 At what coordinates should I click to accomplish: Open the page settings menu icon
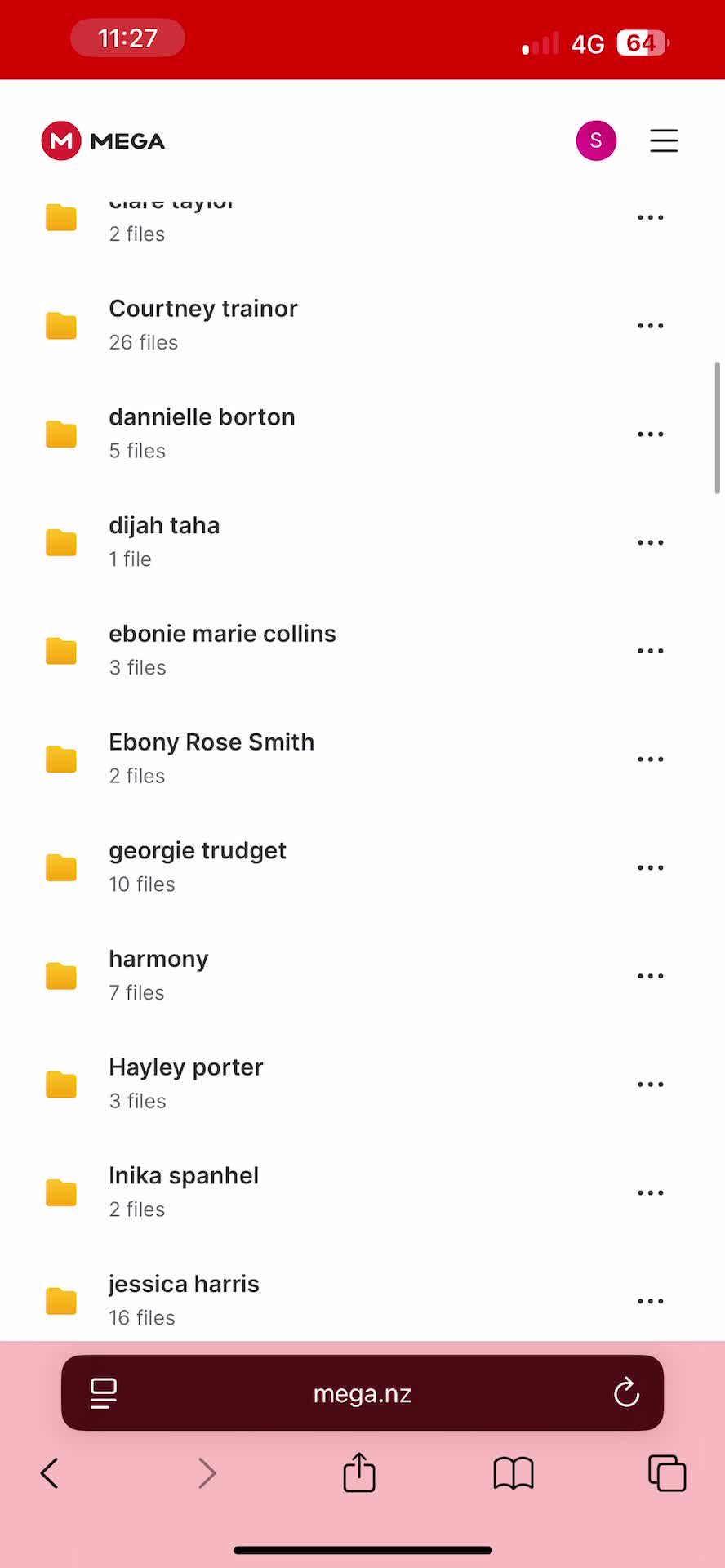pyautogui.click(x=104, y=1393)
